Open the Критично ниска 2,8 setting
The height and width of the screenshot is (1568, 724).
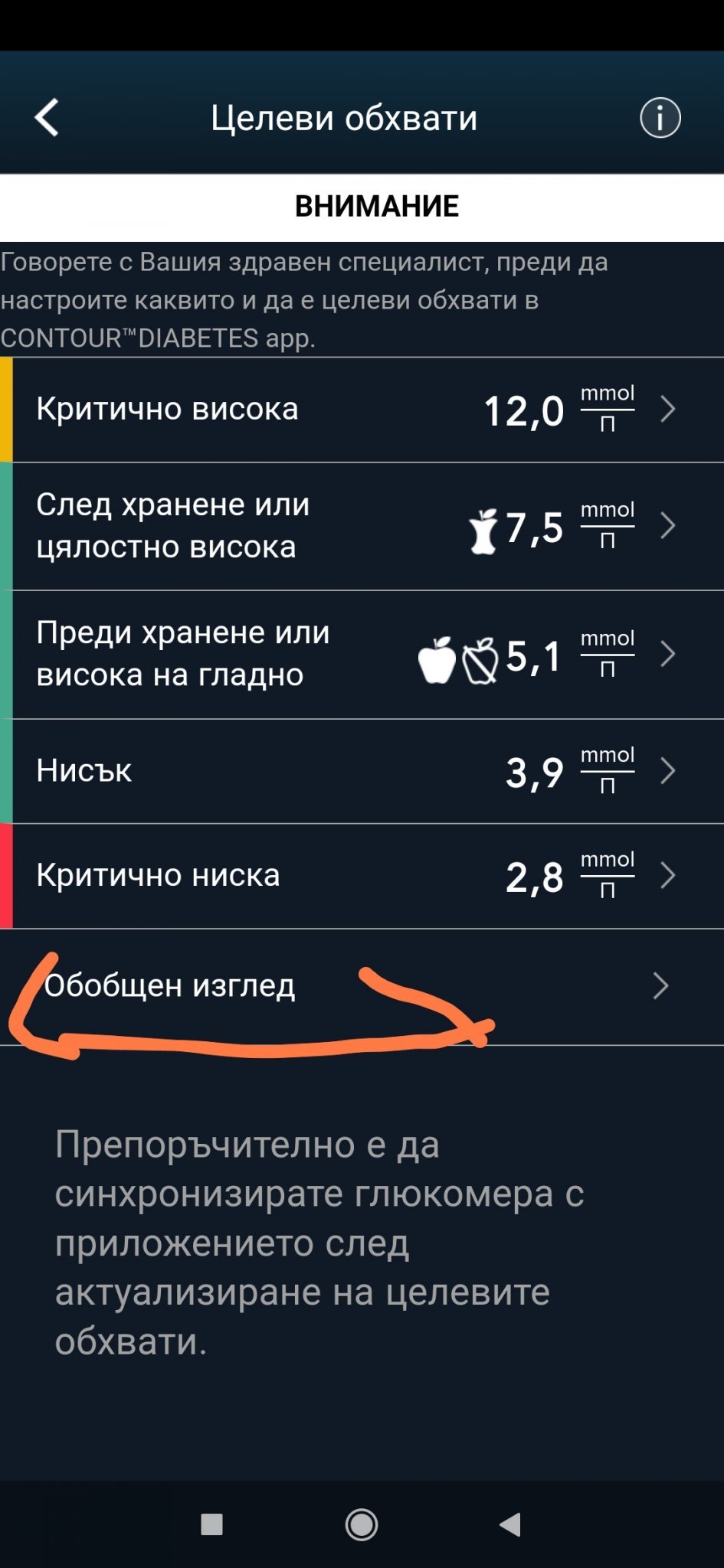pyautogui.click(x=362, y=876)
